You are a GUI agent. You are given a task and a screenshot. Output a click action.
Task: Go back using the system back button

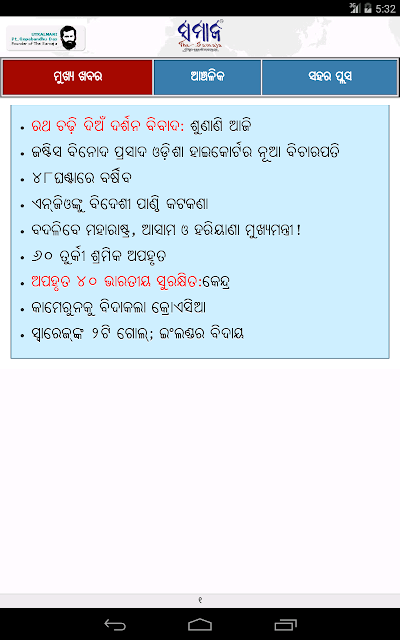click(x=115, y=624)
